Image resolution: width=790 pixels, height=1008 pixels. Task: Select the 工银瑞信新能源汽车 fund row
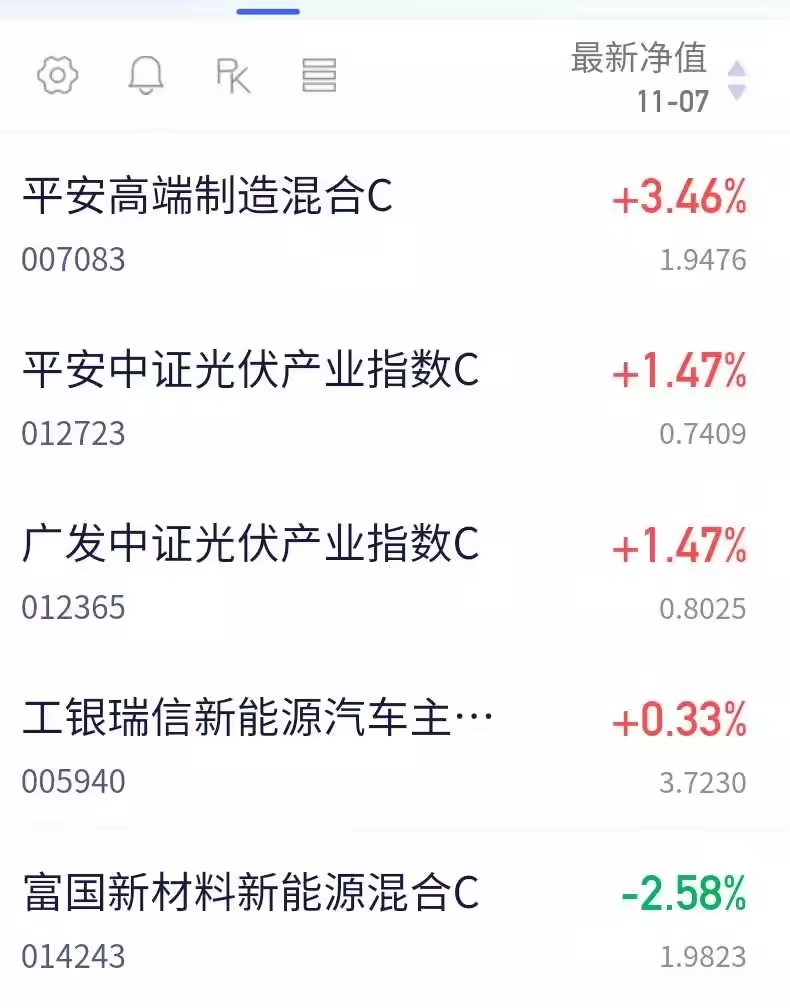(x=257, y=719)
